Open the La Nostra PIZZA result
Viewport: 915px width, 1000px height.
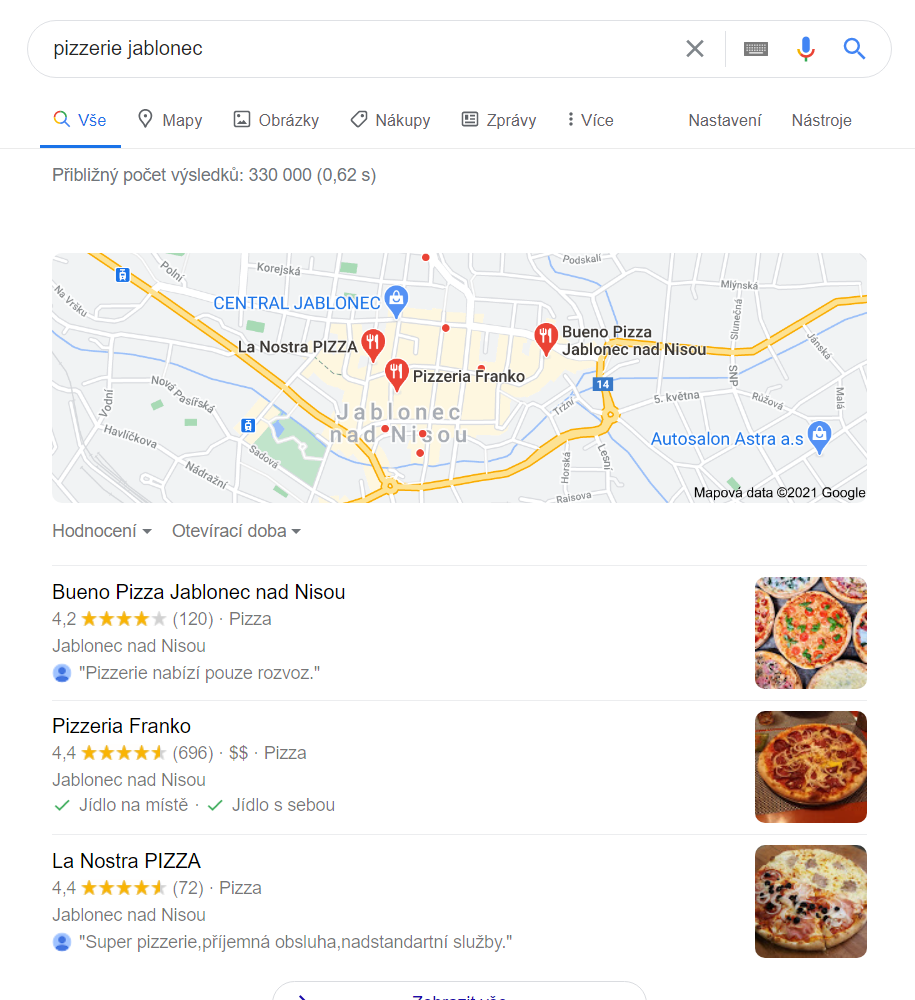point(126,860)
